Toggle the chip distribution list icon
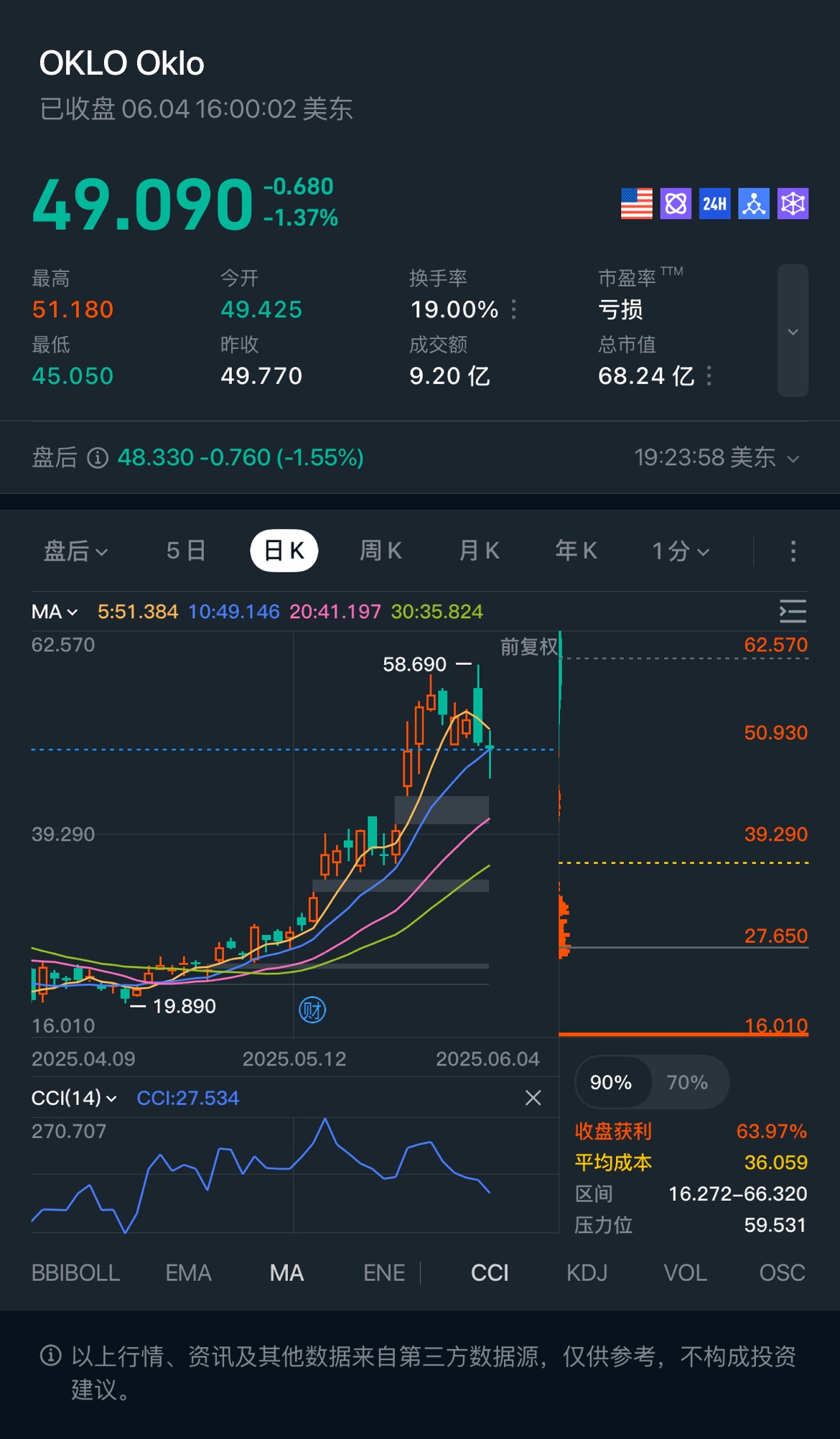Viewport: 840px width, 1439px height. tap(793, 611)
